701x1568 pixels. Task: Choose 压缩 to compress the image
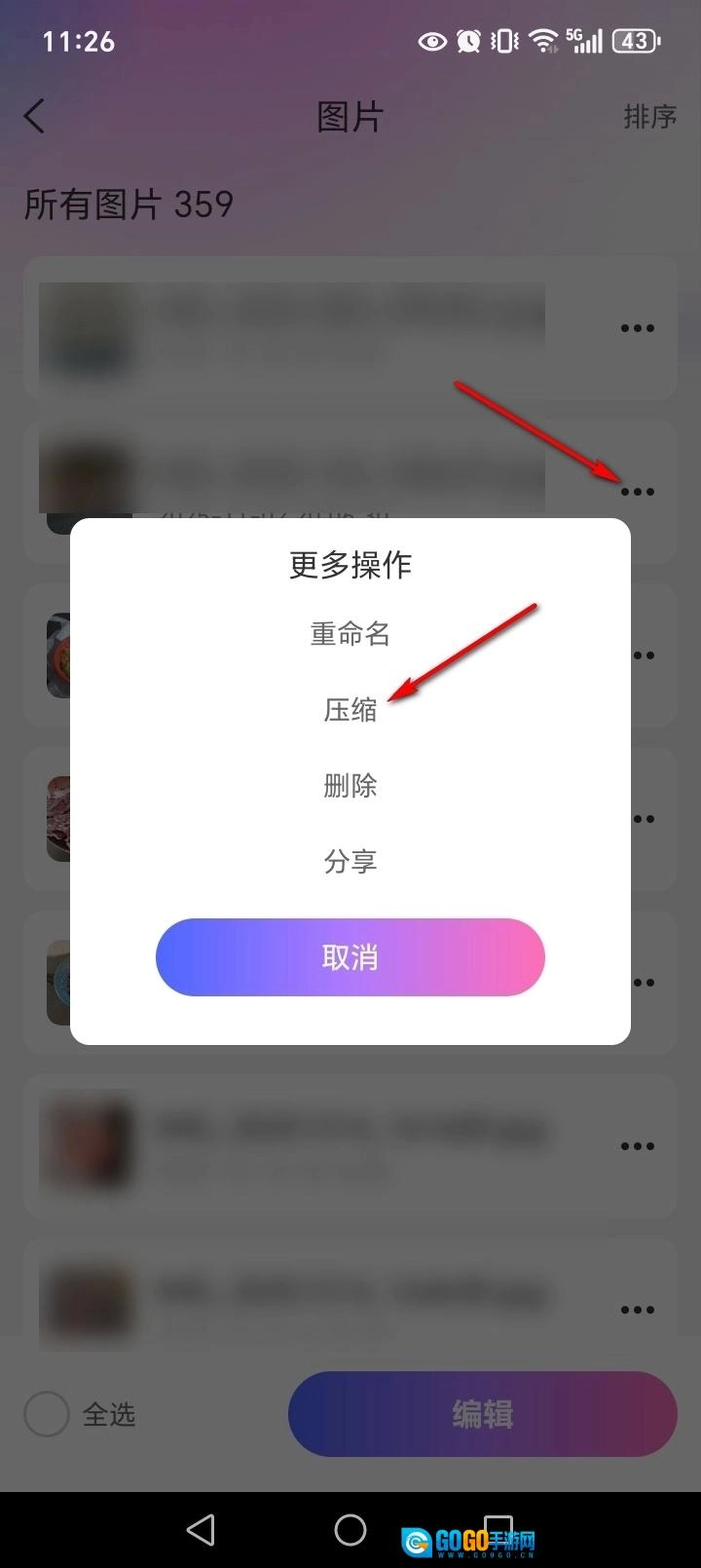[350, 710]
